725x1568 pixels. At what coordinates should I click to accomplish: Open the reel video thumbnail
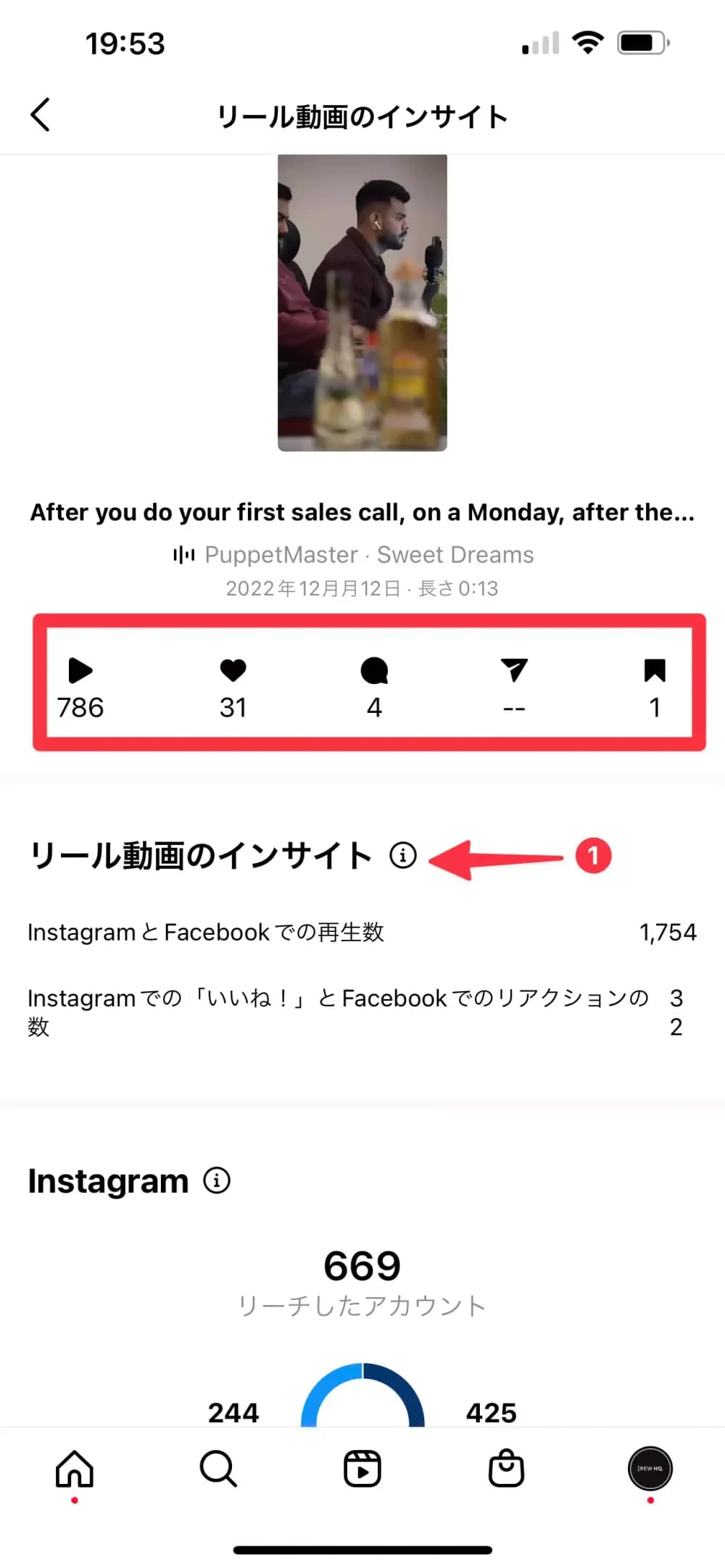362,302
